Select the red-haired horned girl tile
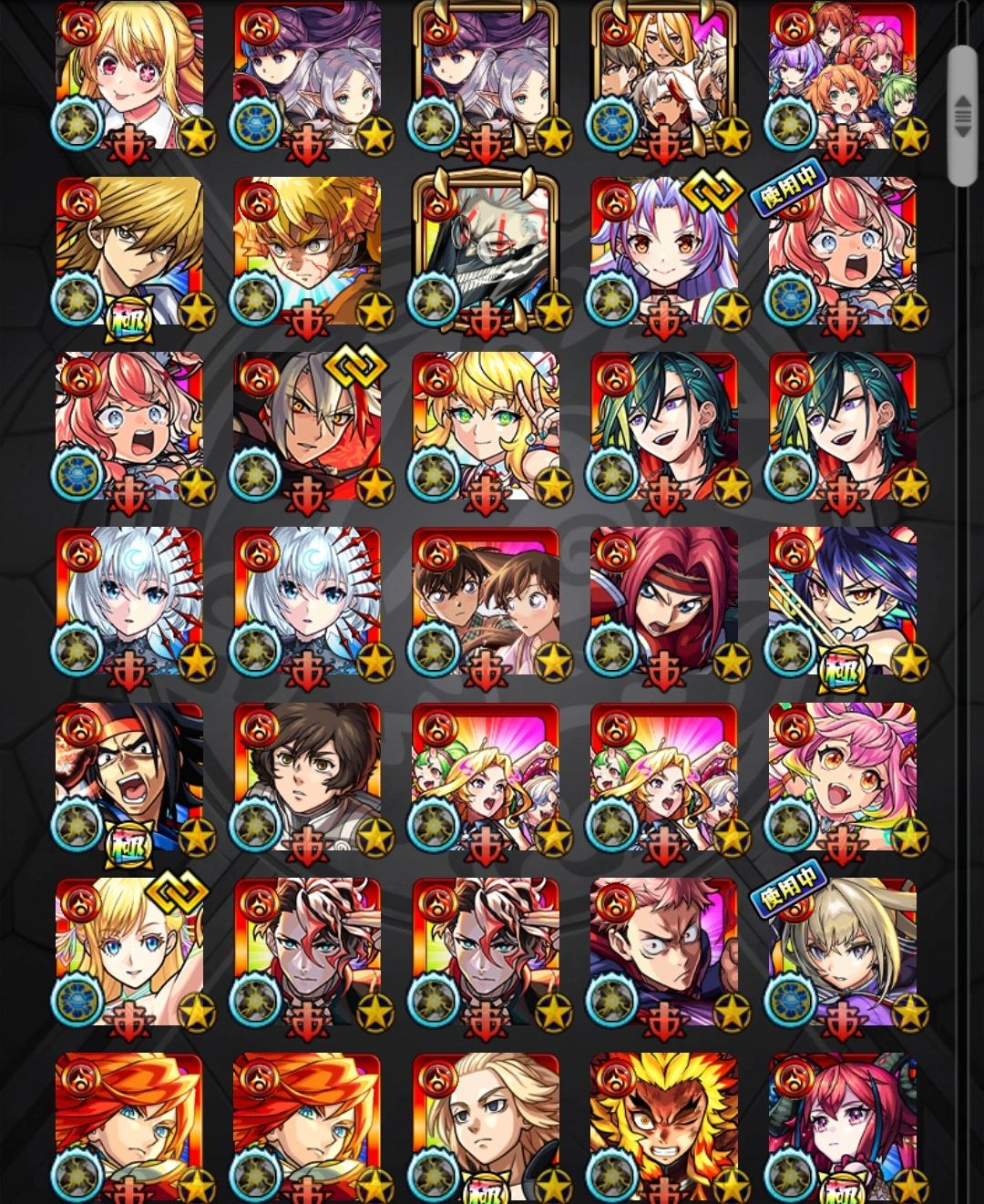 [843, 1126]
